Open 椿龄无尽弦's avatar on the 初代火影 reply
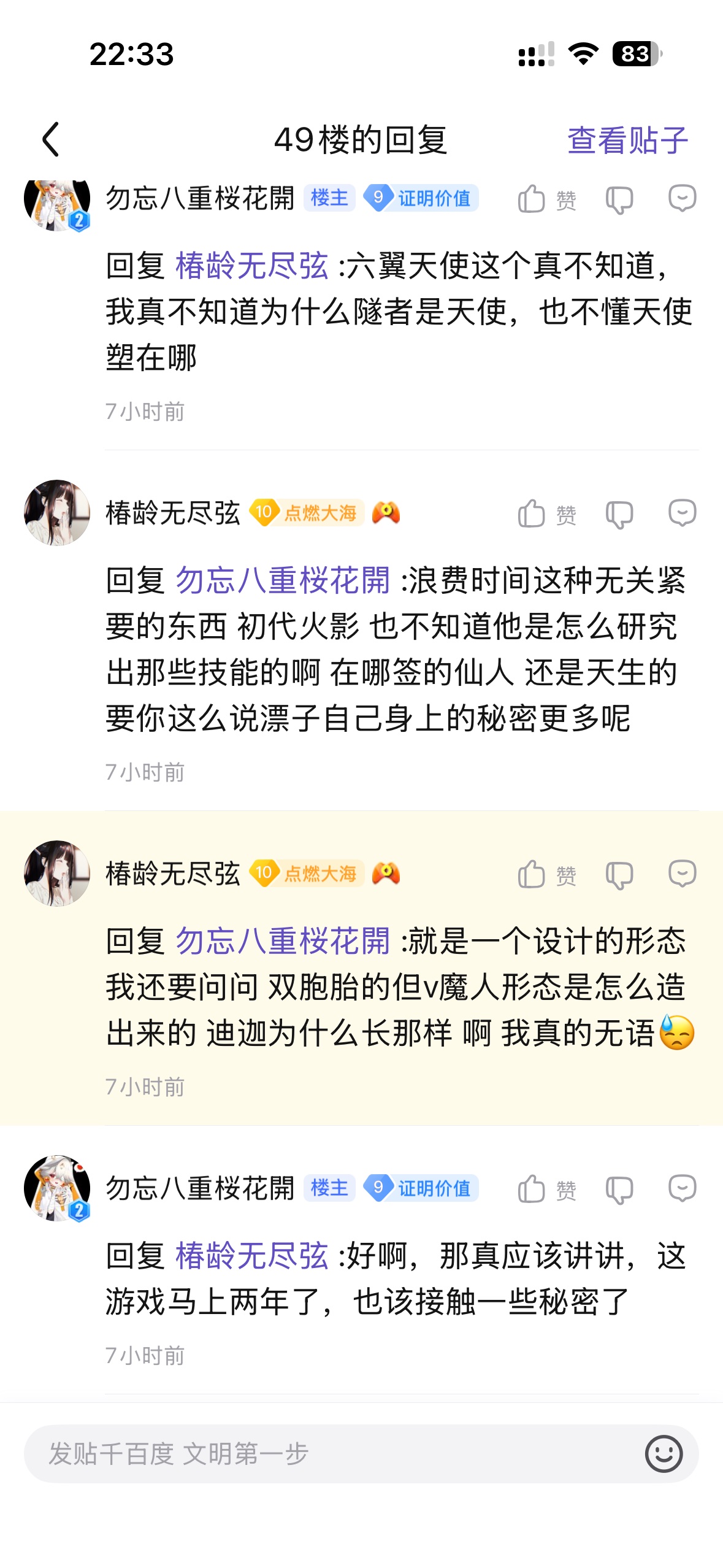The height and width of the screenshot is (1568, 723). point(57,513)
